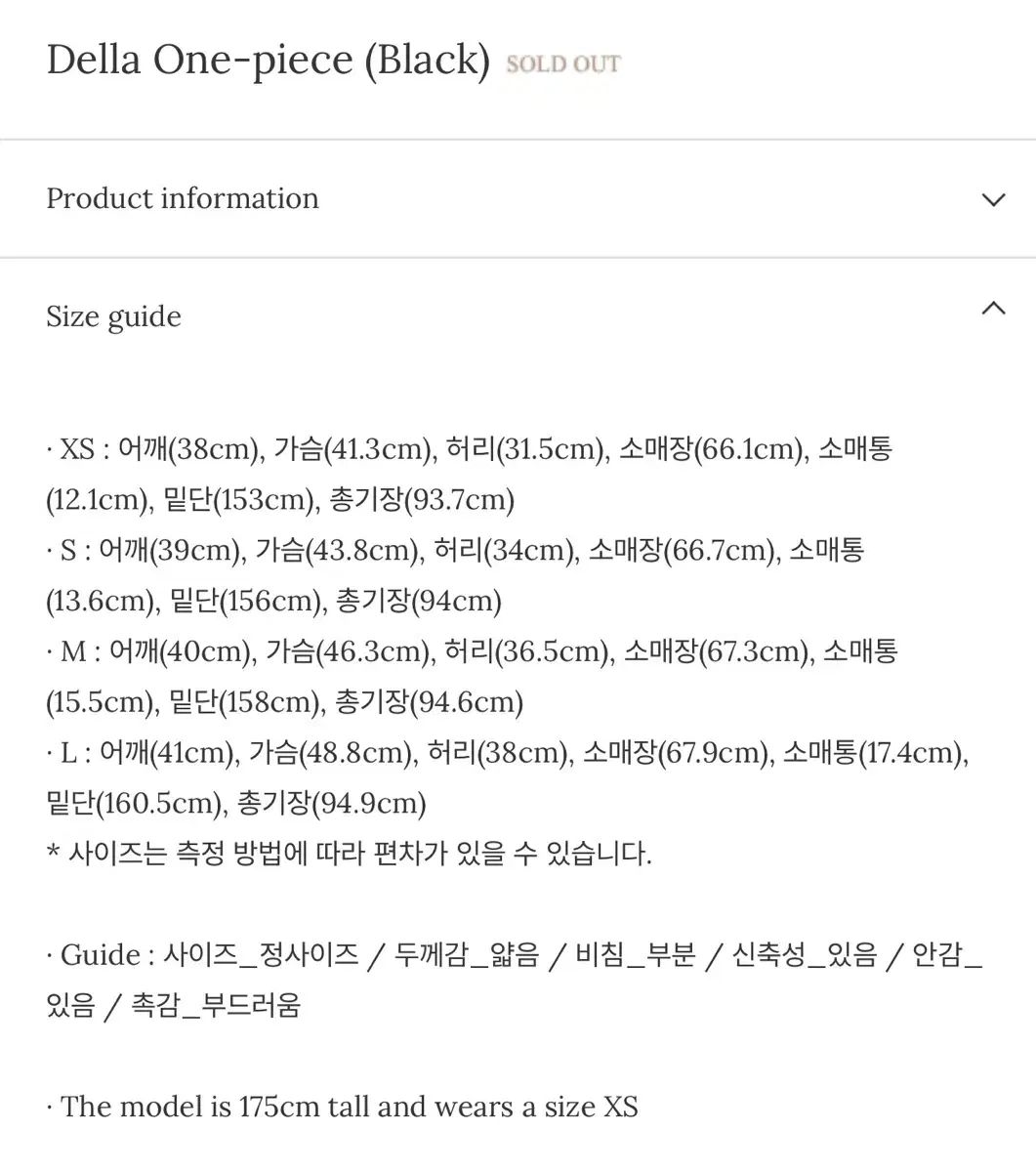
Task: Expand the Product information section
Action: [x=992, y=199]
